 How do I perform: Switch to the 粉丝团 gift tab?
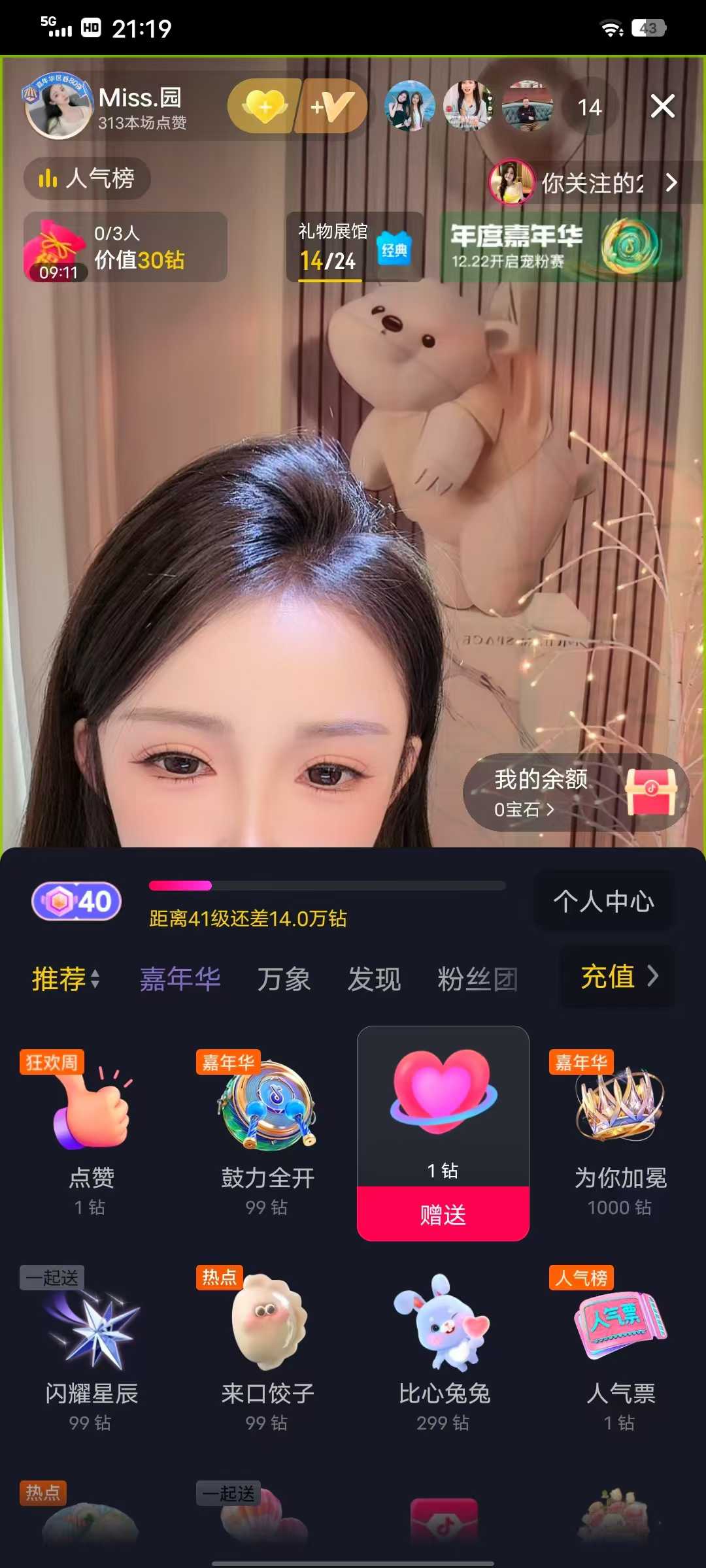(x=477, y=979)
